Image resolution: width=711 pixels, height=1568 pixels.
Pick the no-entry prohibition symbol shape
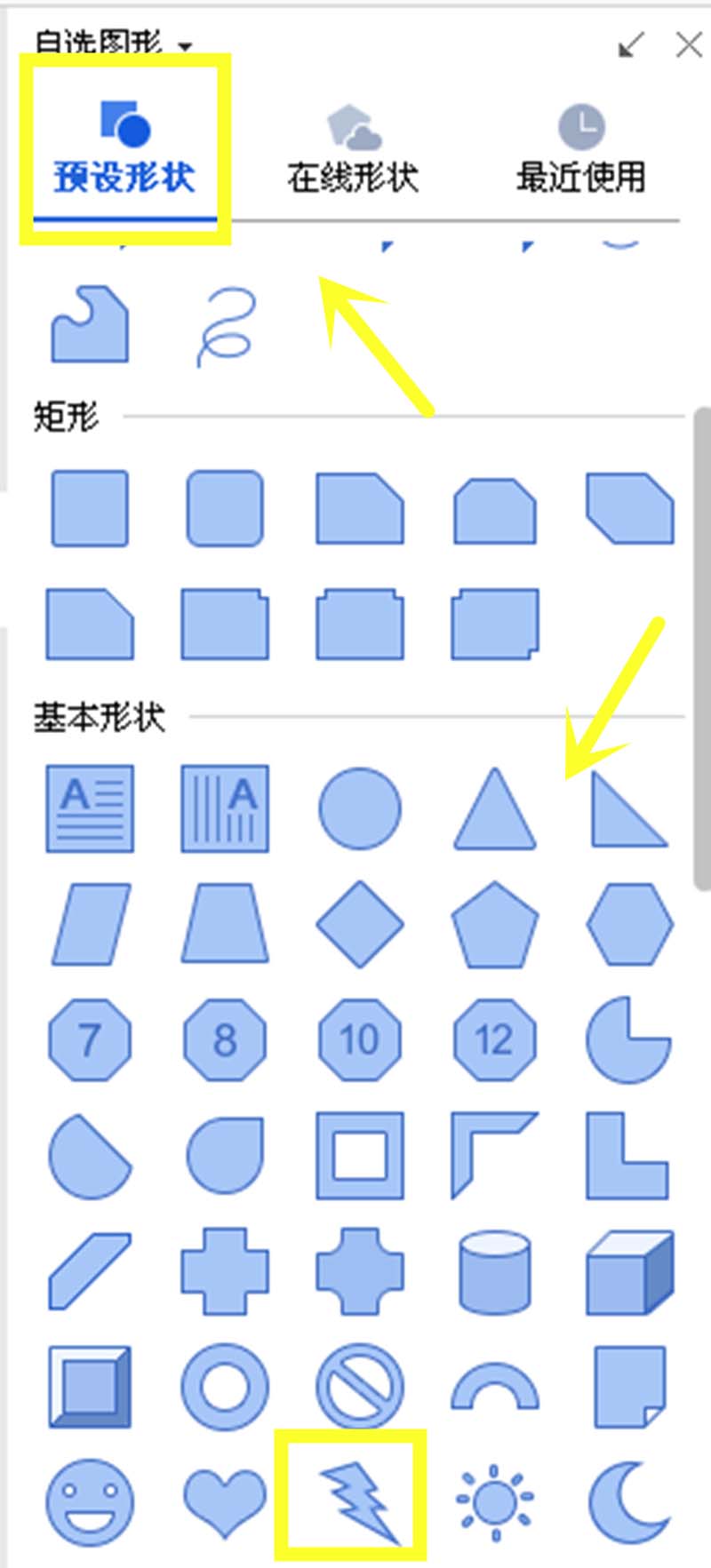[360, 1387]
